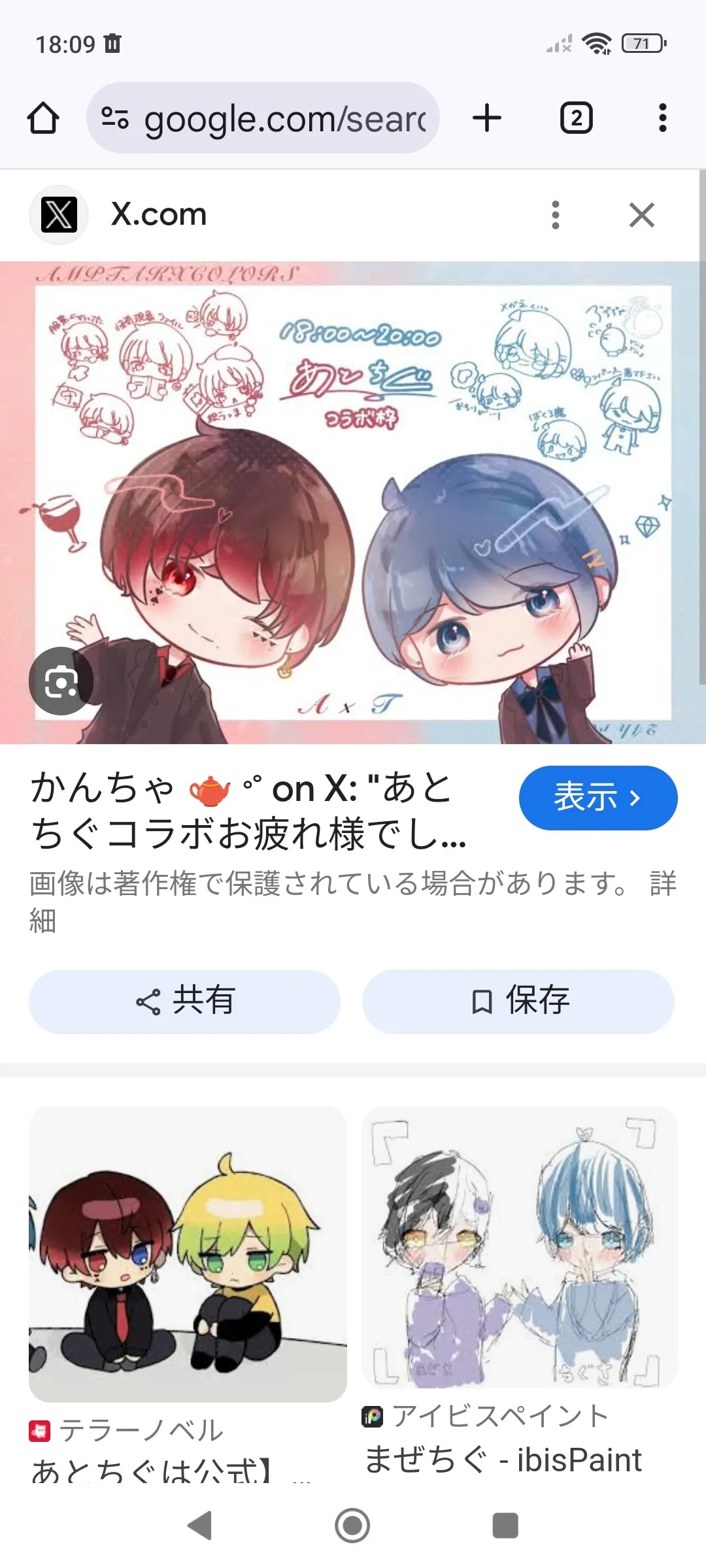Search this image with Google Lens

[x=61, y=681]
